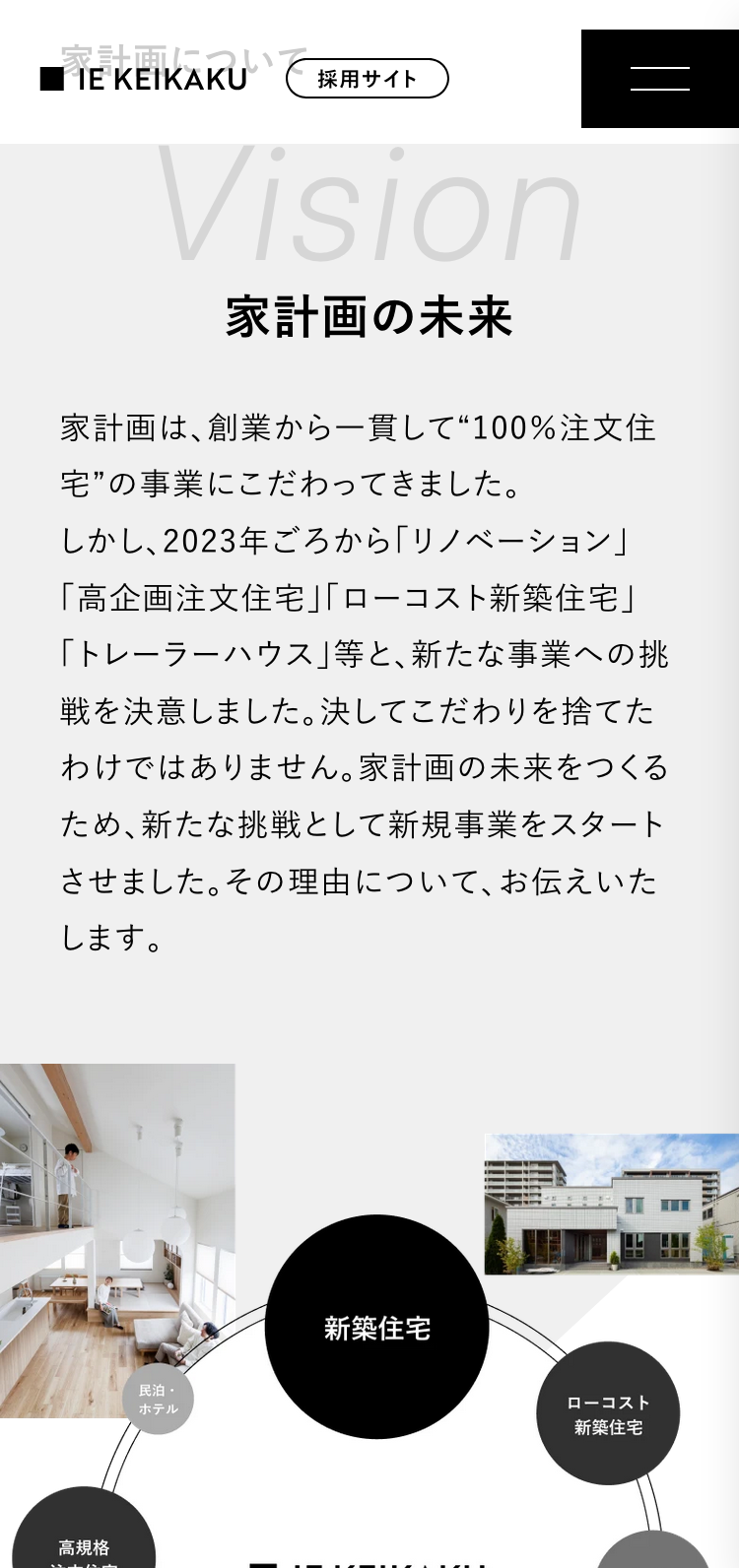Select the 民泊・ホテル circle
This screenshot has height=1568, width=739.
coord(158,1399)
